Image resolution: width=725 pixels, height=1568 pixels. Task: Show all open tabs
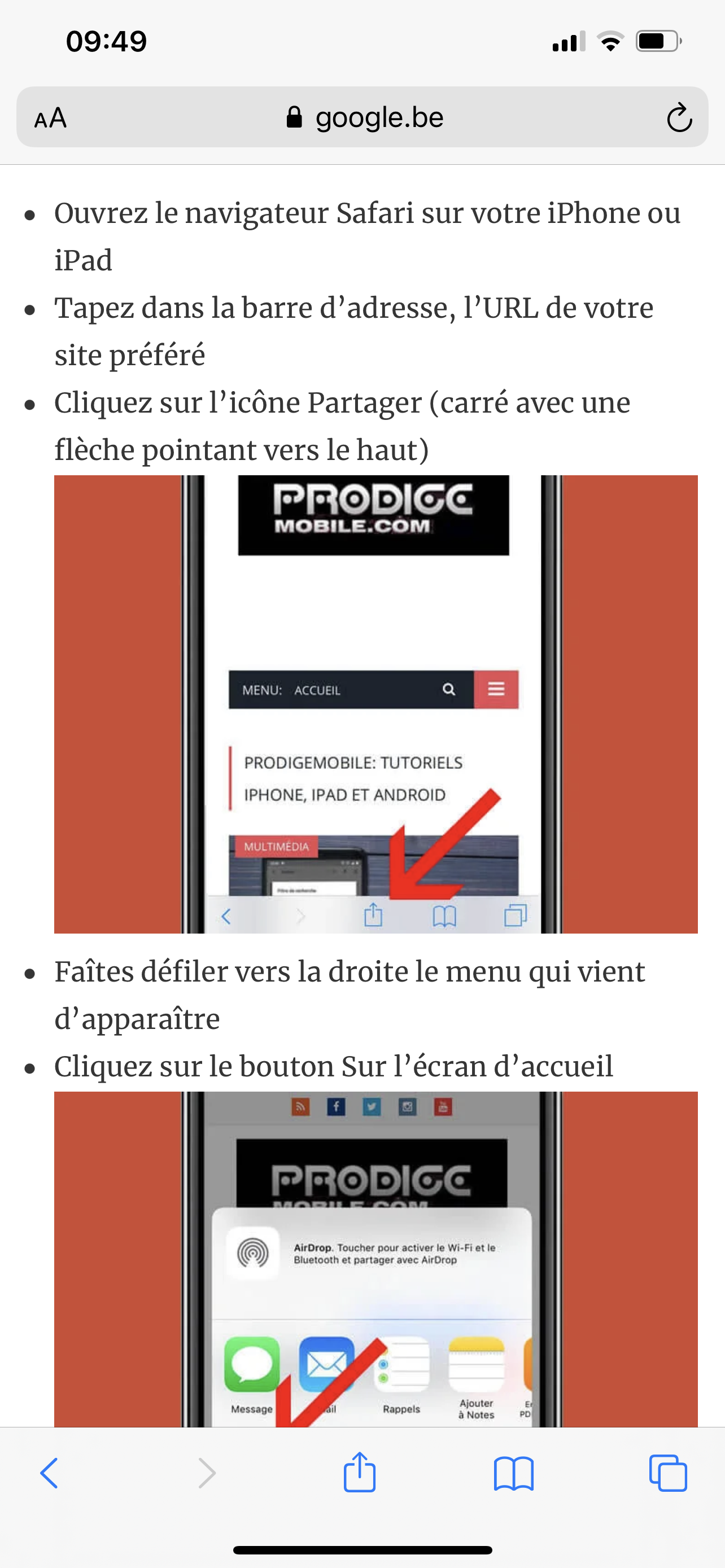point(668,1473)
